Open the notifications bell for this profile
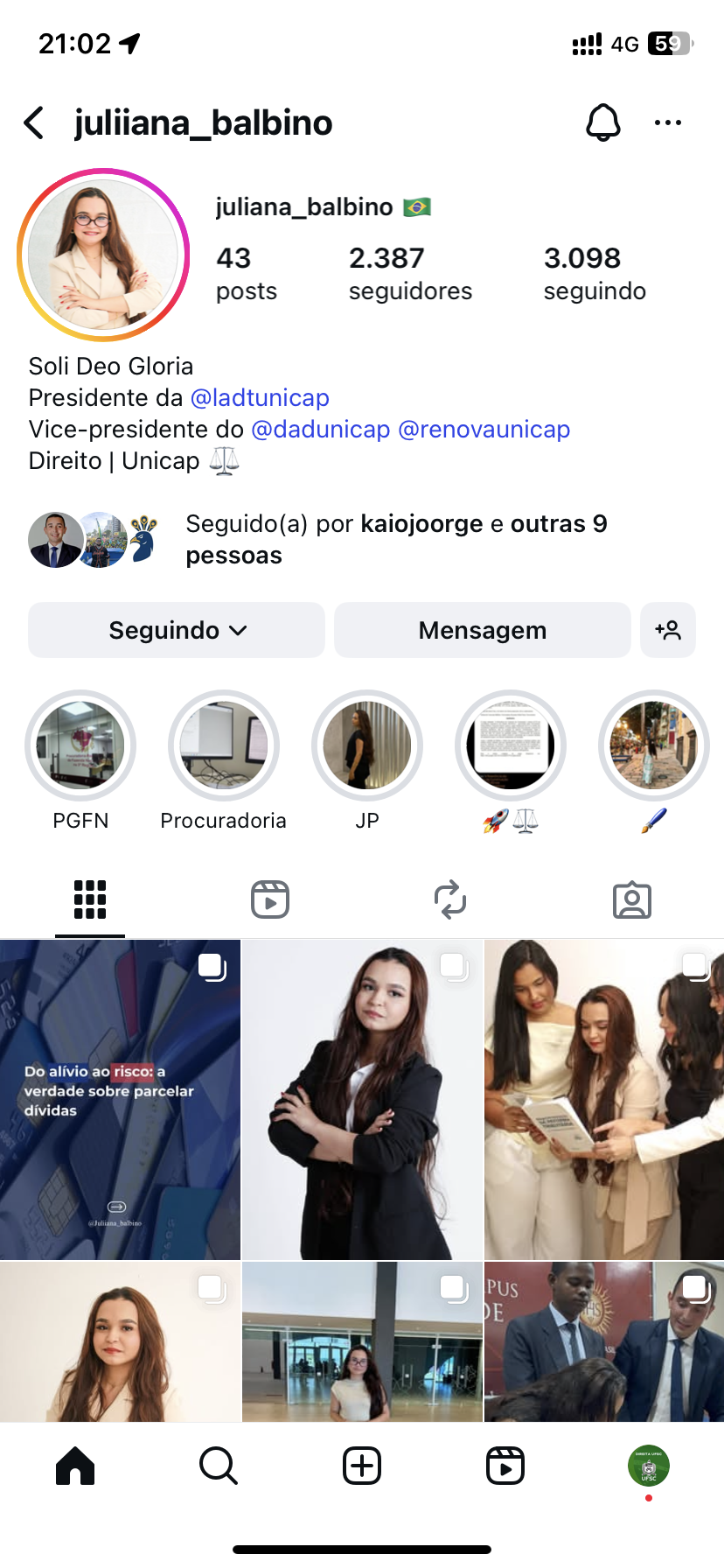The image size is (724, 1568). (x=602, y=122)
